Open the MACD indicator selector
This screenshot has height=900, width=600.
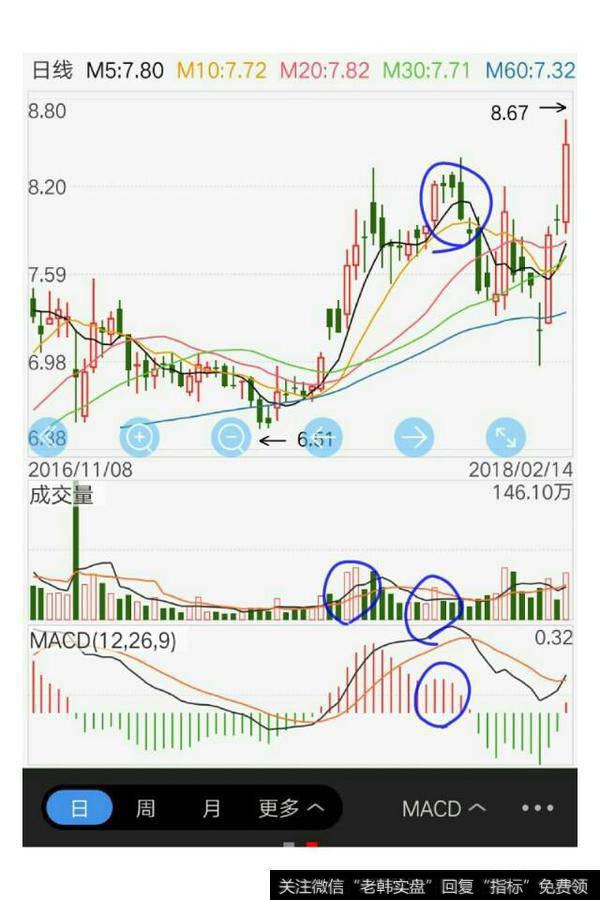click(x=444, y=808)
